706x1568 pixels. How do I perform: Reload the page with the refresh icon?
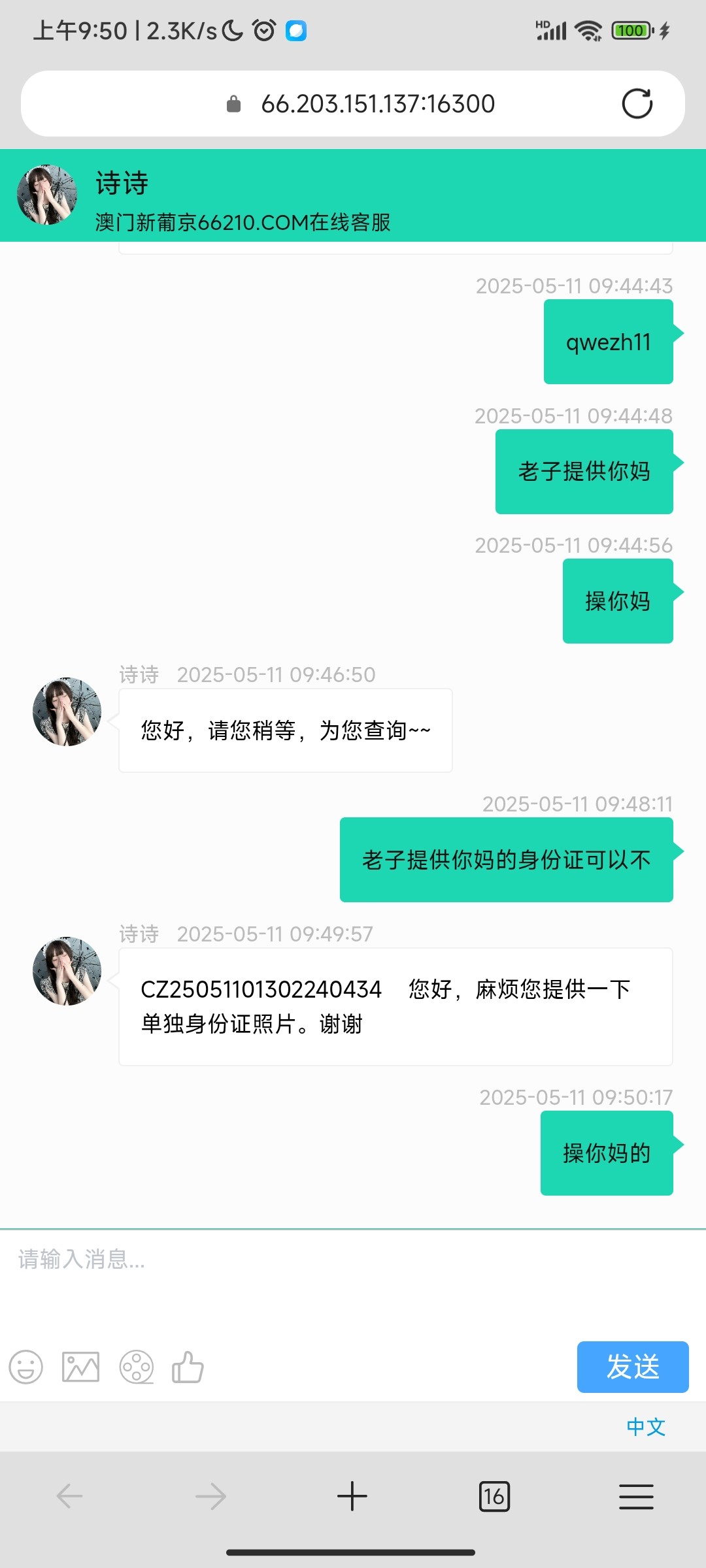(639, 103)
